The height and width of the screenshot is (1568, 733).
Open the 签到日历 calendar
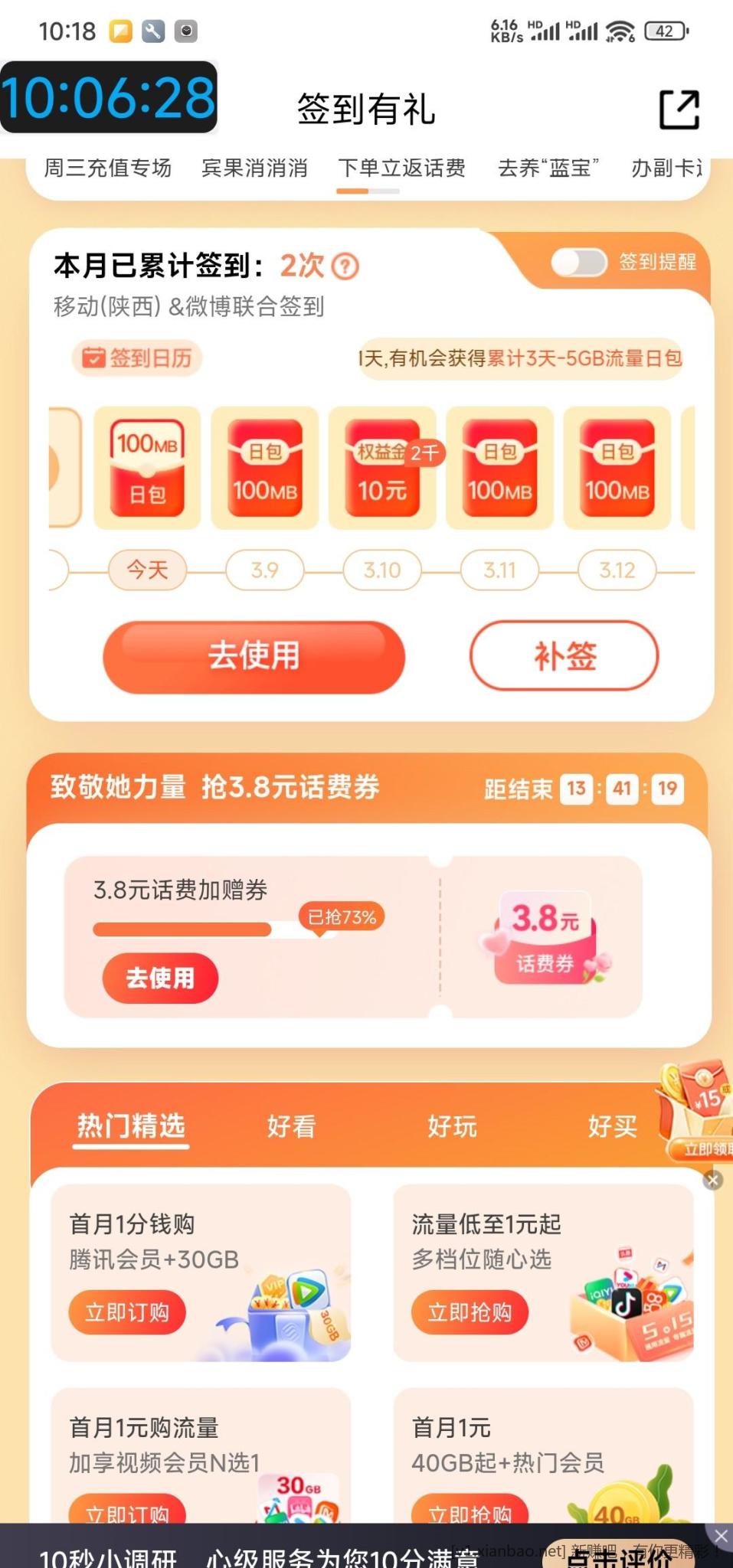[x=137, y=358]
